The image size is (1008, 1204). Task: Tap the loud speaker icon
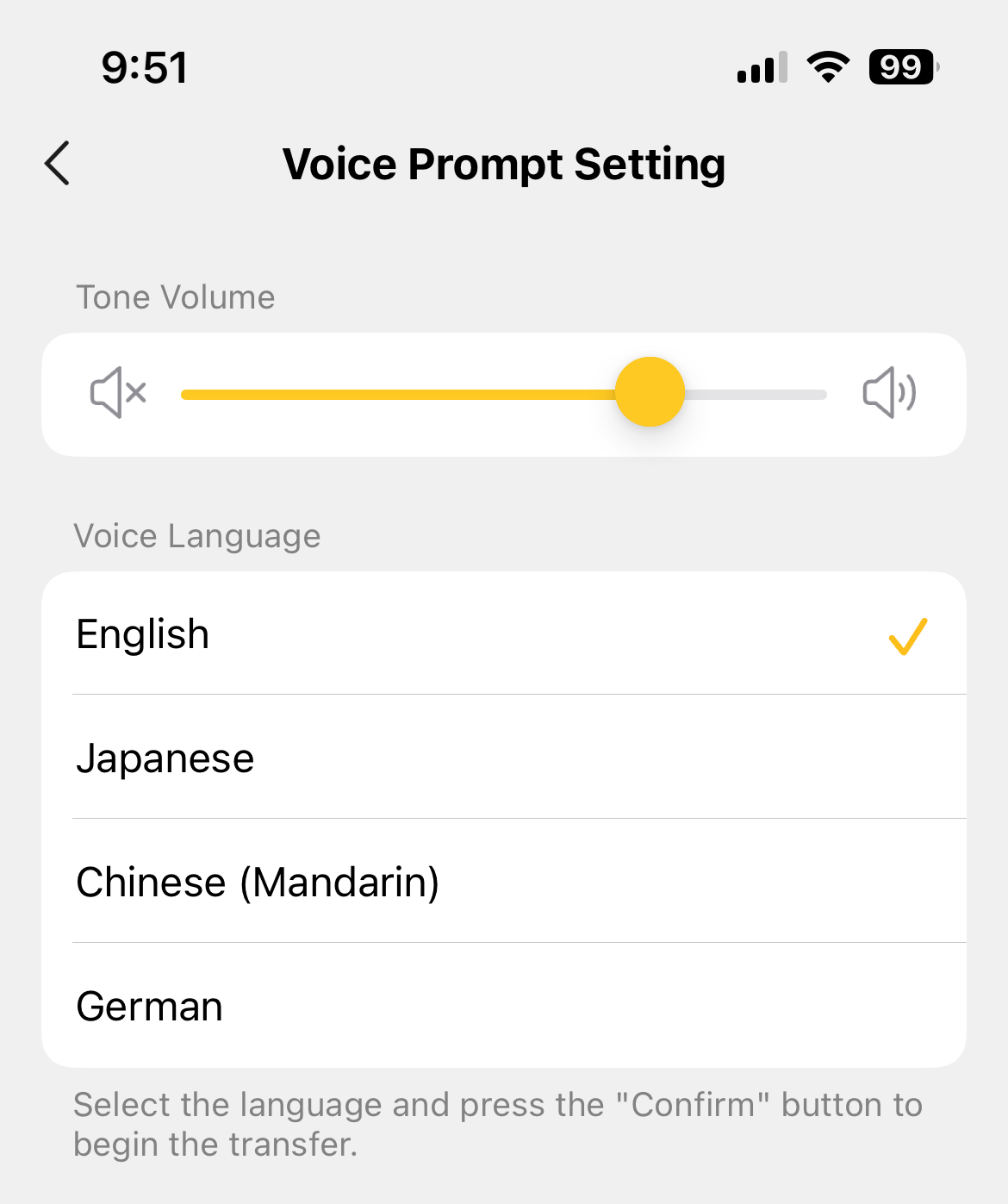coord(889,393)
